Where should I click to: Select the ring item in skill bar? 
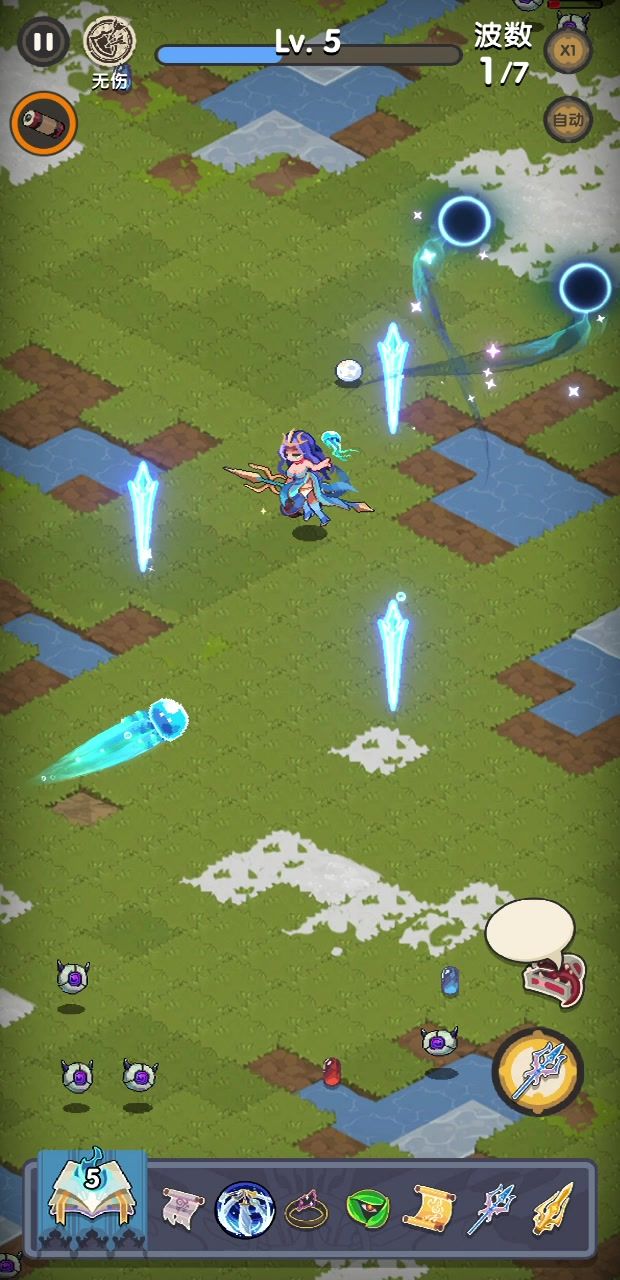click(x=306, y=1209)
